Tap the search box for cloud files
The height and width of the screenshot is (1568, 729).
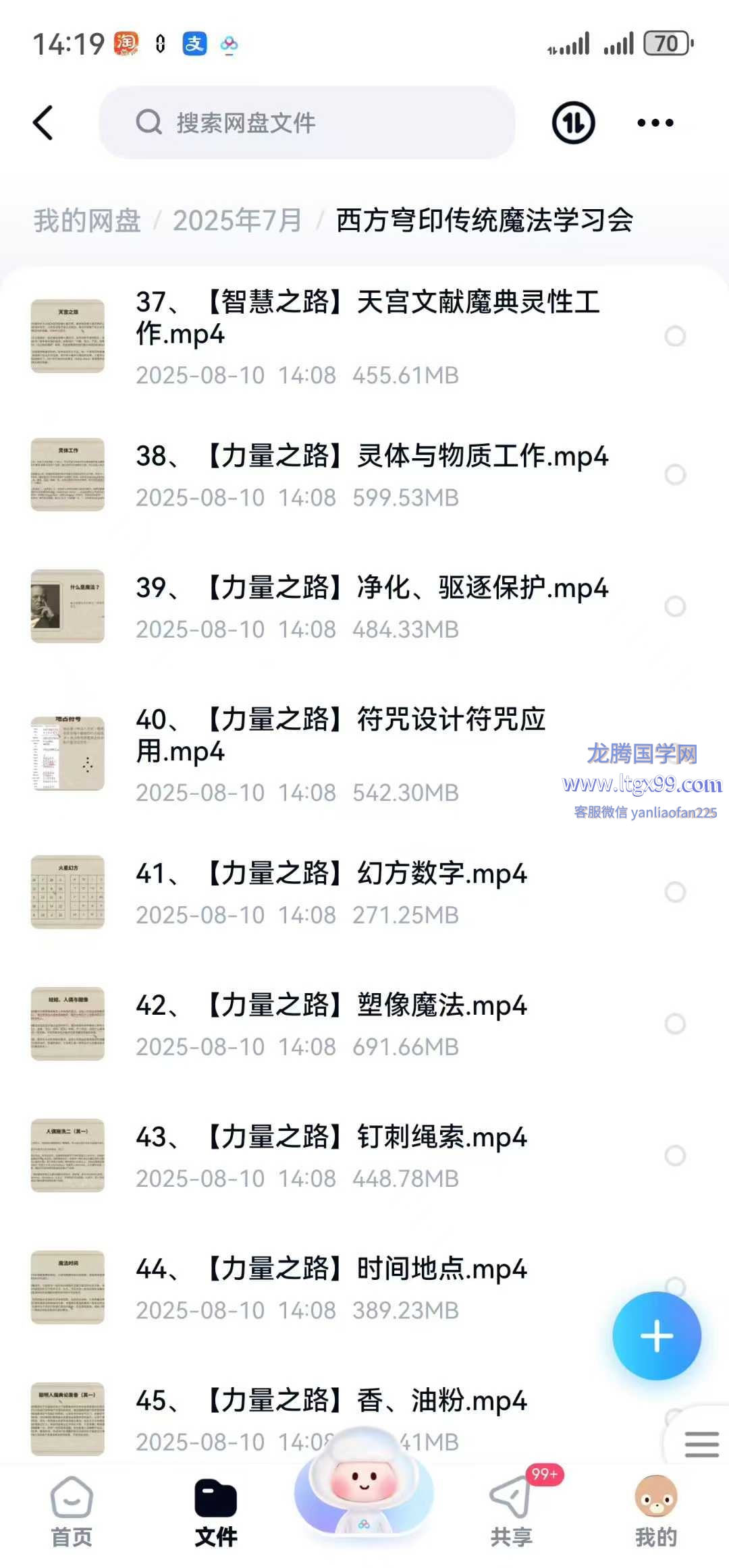(307, 123)
